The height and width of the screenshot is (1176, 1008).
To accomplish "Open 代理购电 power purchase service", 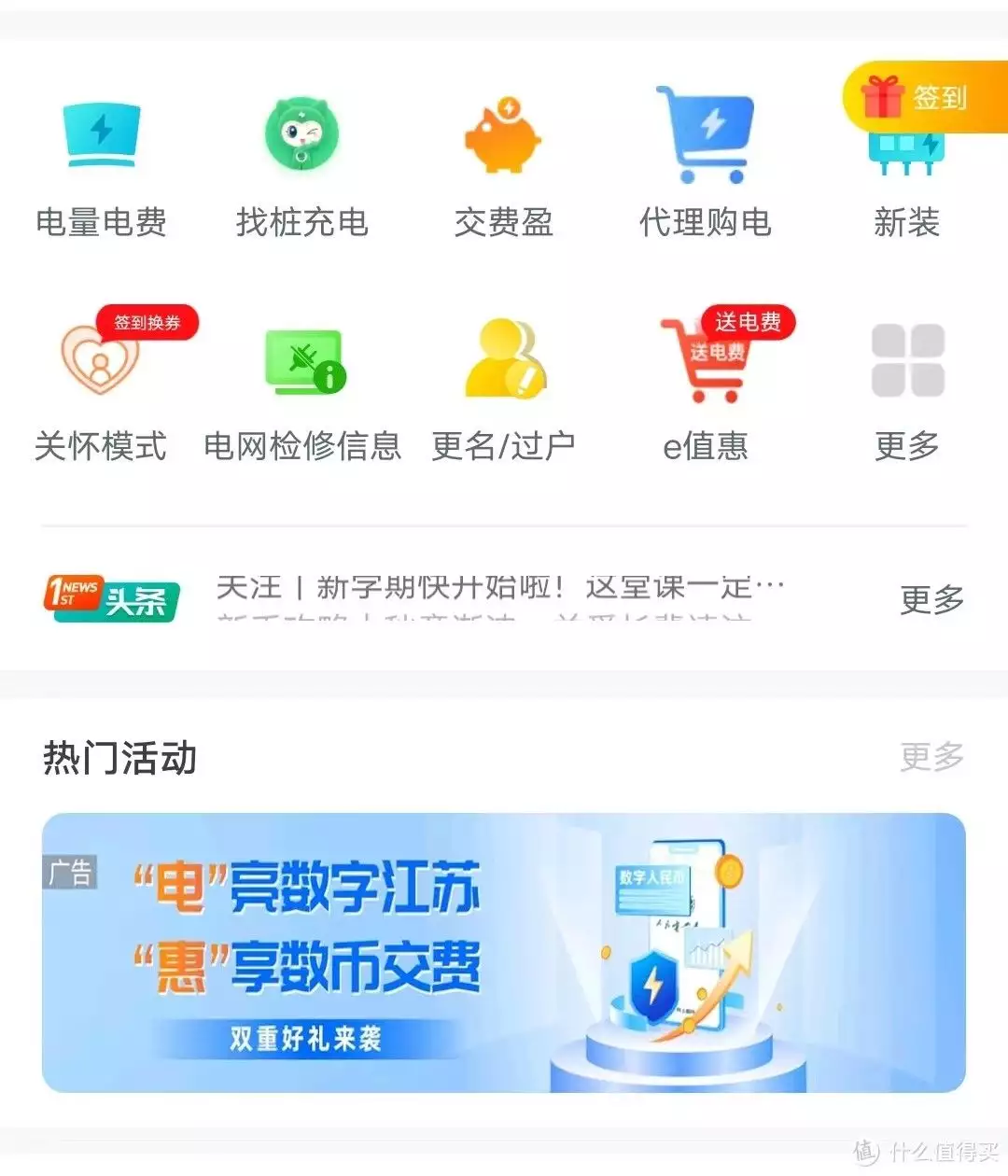I will pyautogui.click(x=705, y=166).
